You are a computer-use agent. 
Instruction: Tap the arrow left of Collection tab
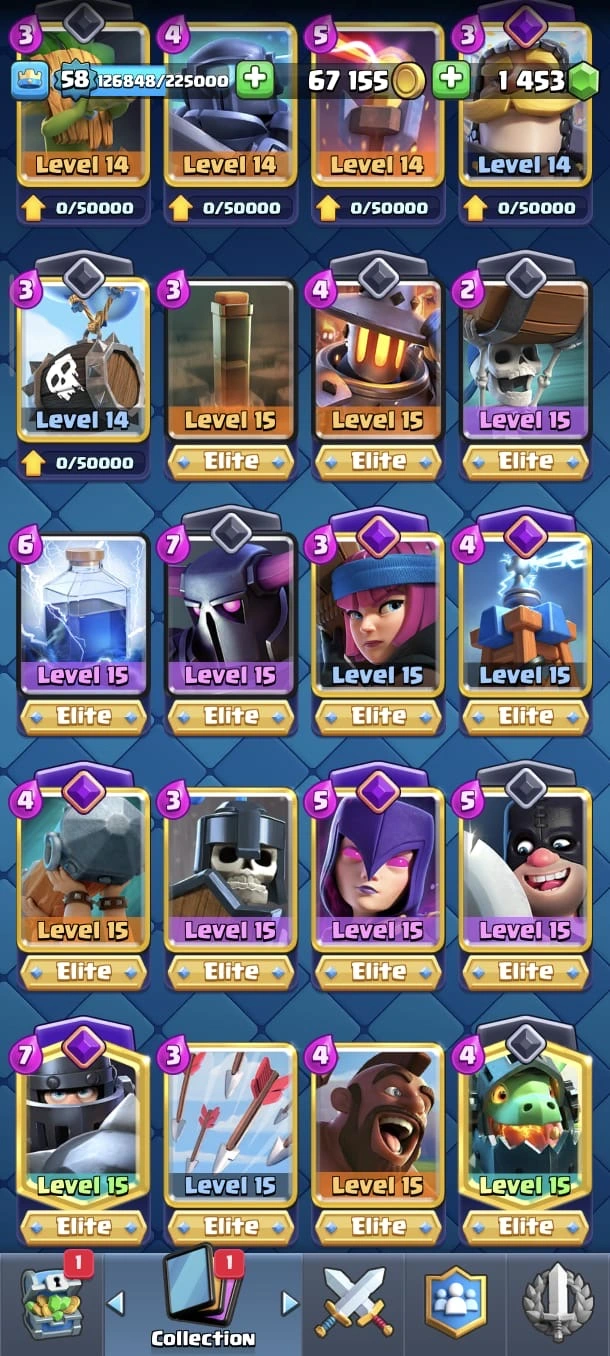click(x=116, y=1302)
